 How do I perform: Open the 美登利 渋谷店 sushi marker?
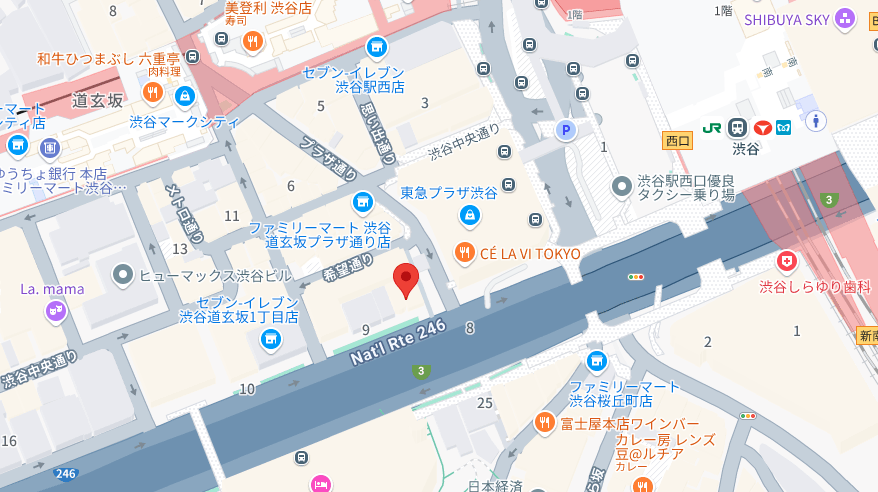pos(252,42)
